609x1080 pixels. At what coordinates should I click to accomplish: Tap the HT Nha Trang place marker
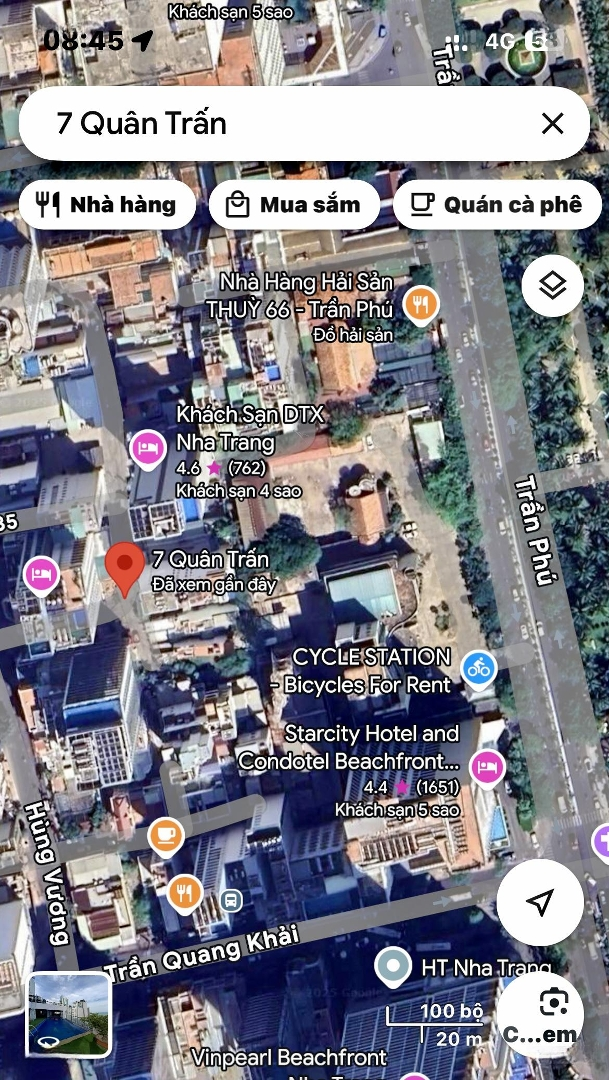tap(393, 966)
